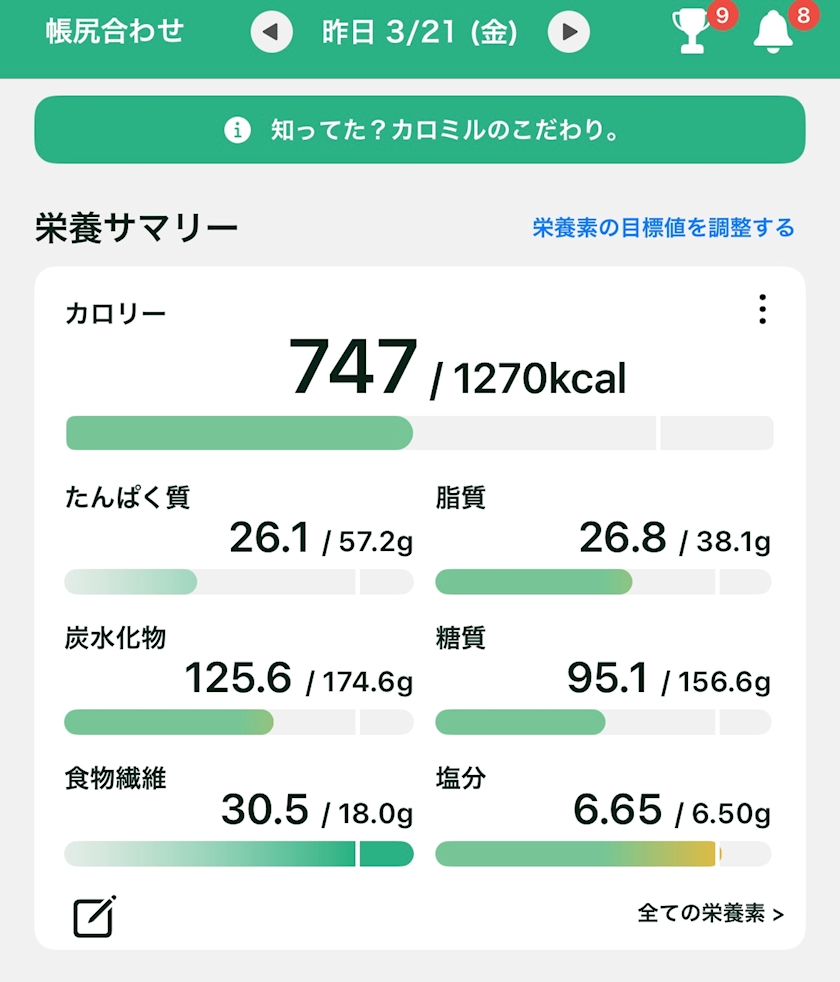View 全ての栄養素 details

[710, 913]
